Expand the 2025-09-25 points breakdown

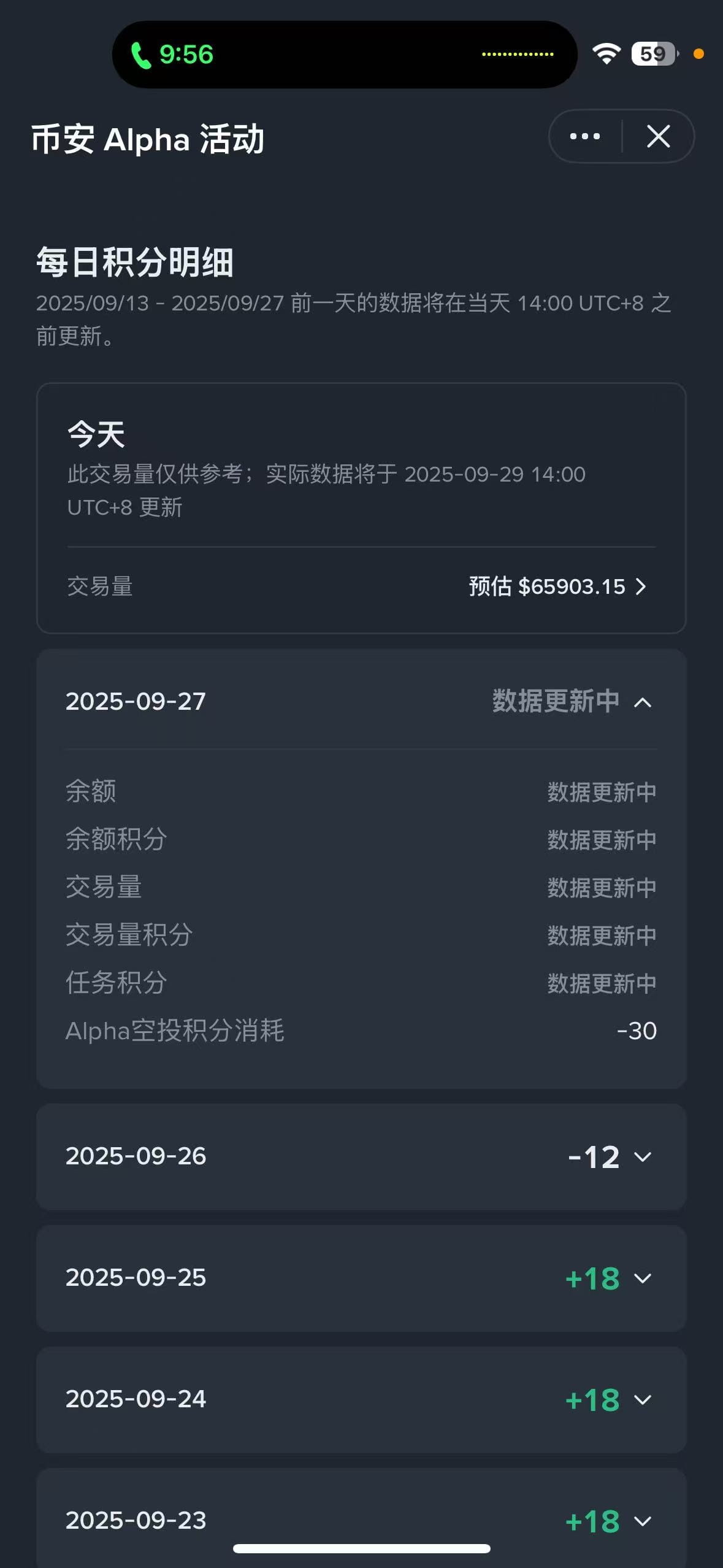642,1278
